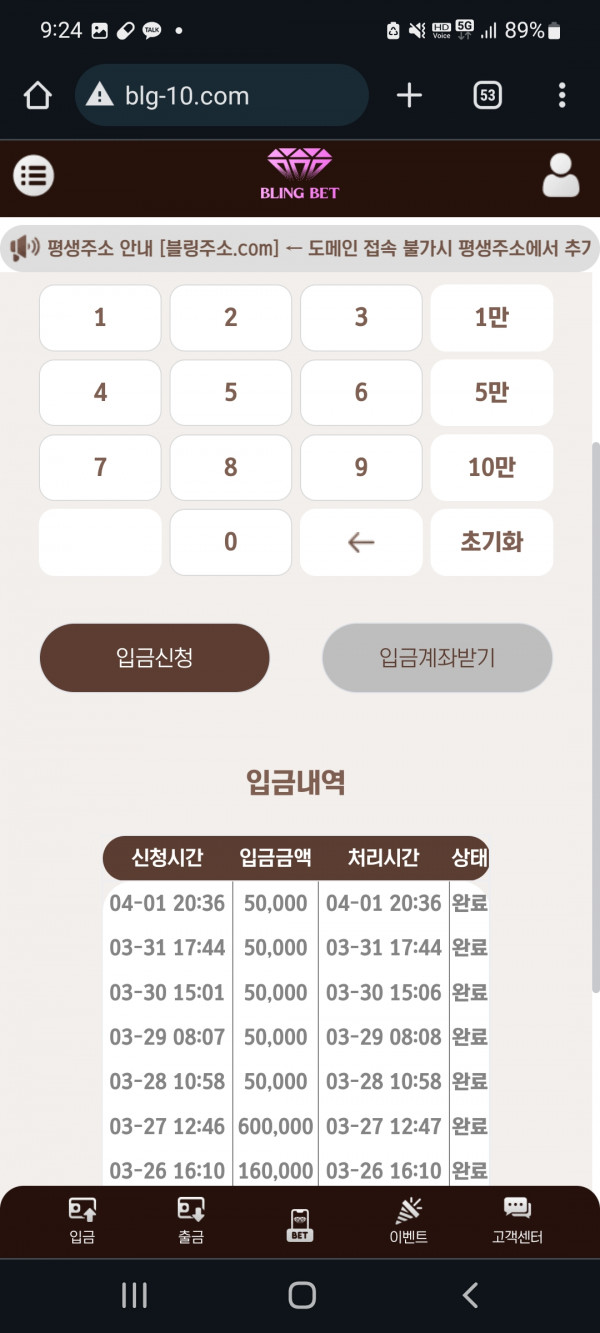600x1333 pixels.
Task: Open the browser tab switcher showing 53
Action: (487, 96)
